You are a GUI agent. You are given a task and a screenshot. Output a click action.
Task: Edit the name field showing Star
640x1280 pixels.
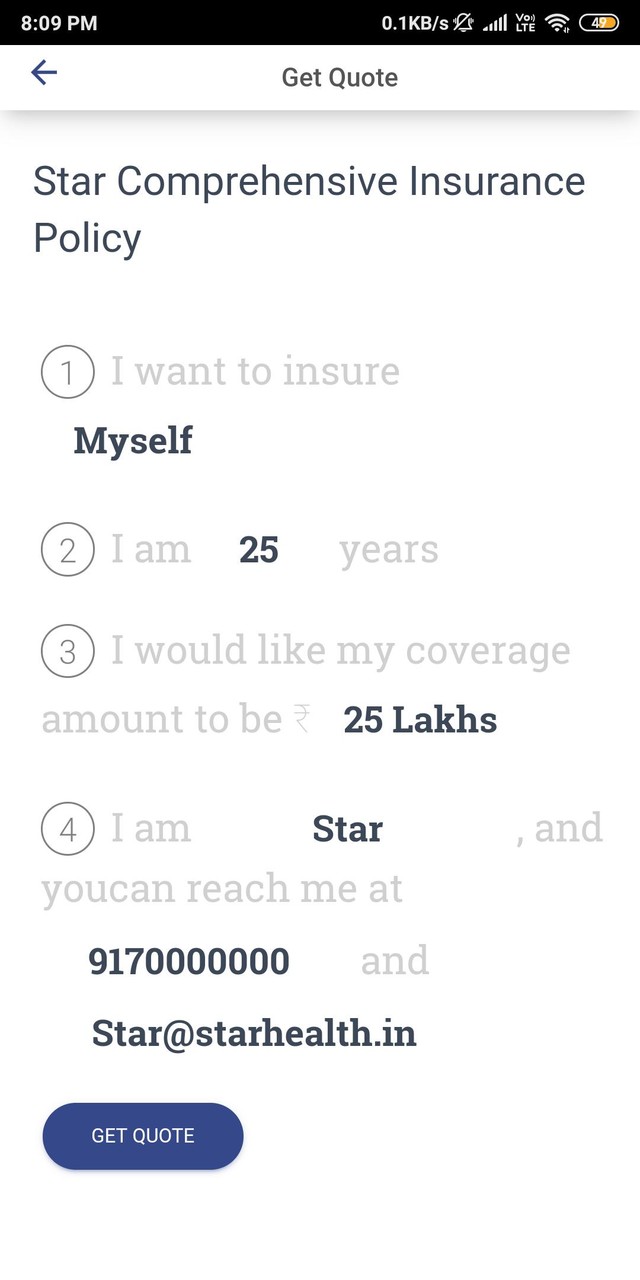tap(347, 829)
